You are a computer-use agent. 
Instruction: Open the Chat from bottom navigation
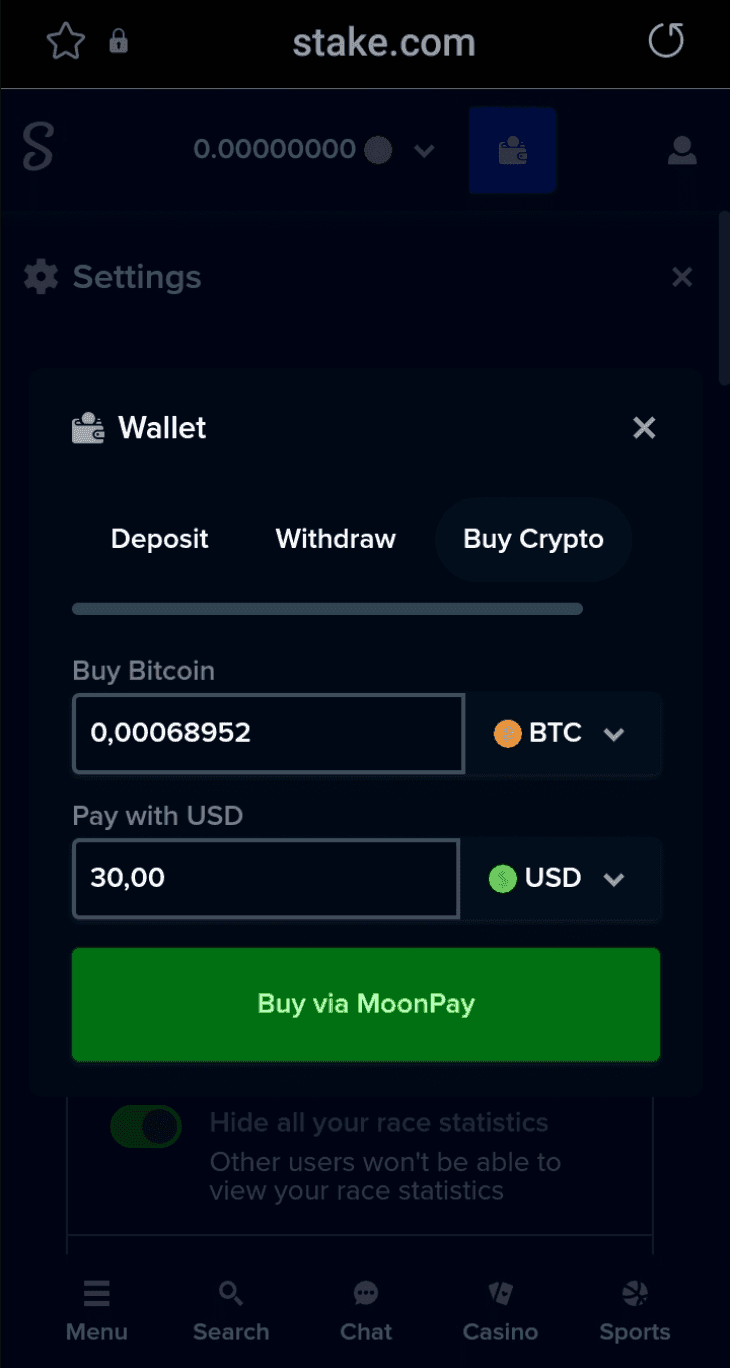[365, 1310]
